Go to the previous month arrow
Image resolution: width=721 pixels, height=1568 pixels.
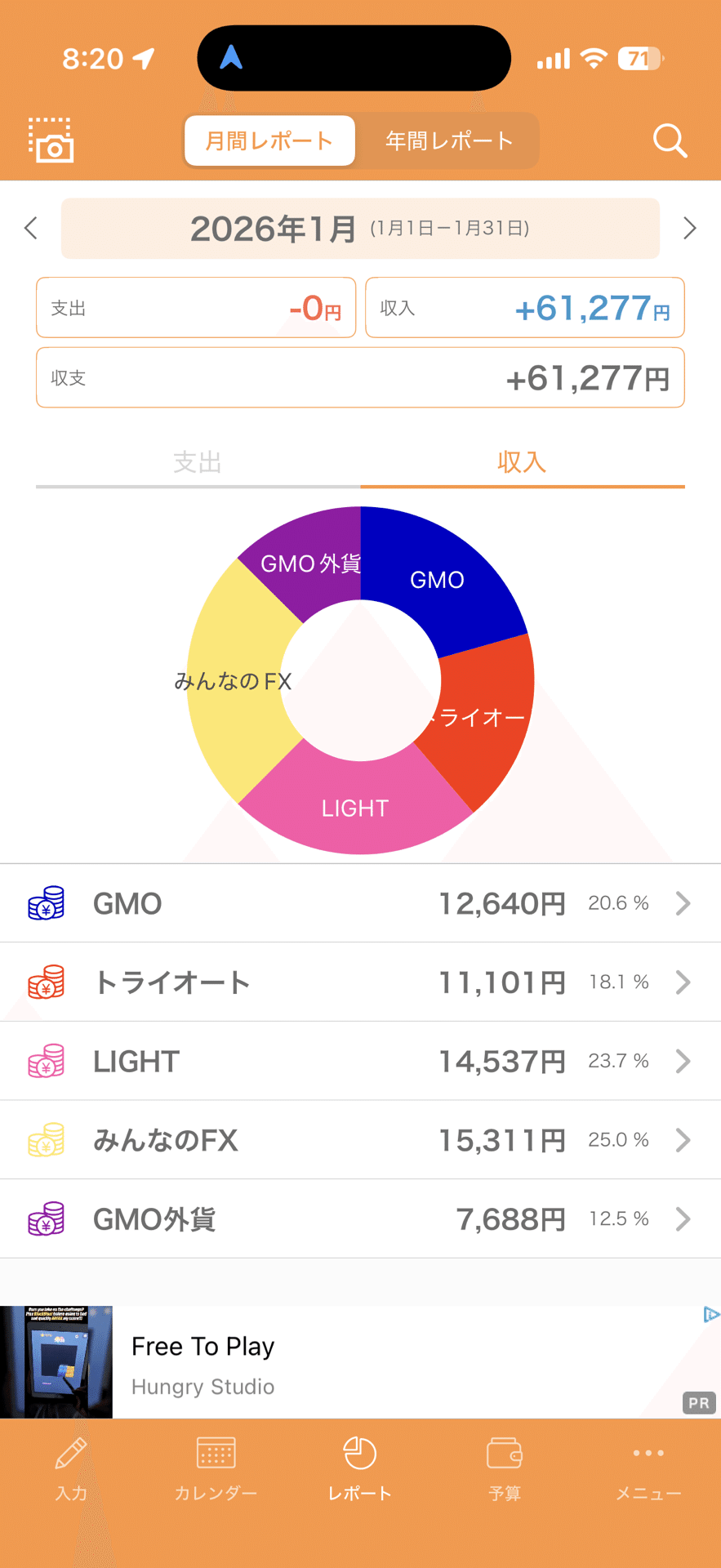click(x=31, y=228)
